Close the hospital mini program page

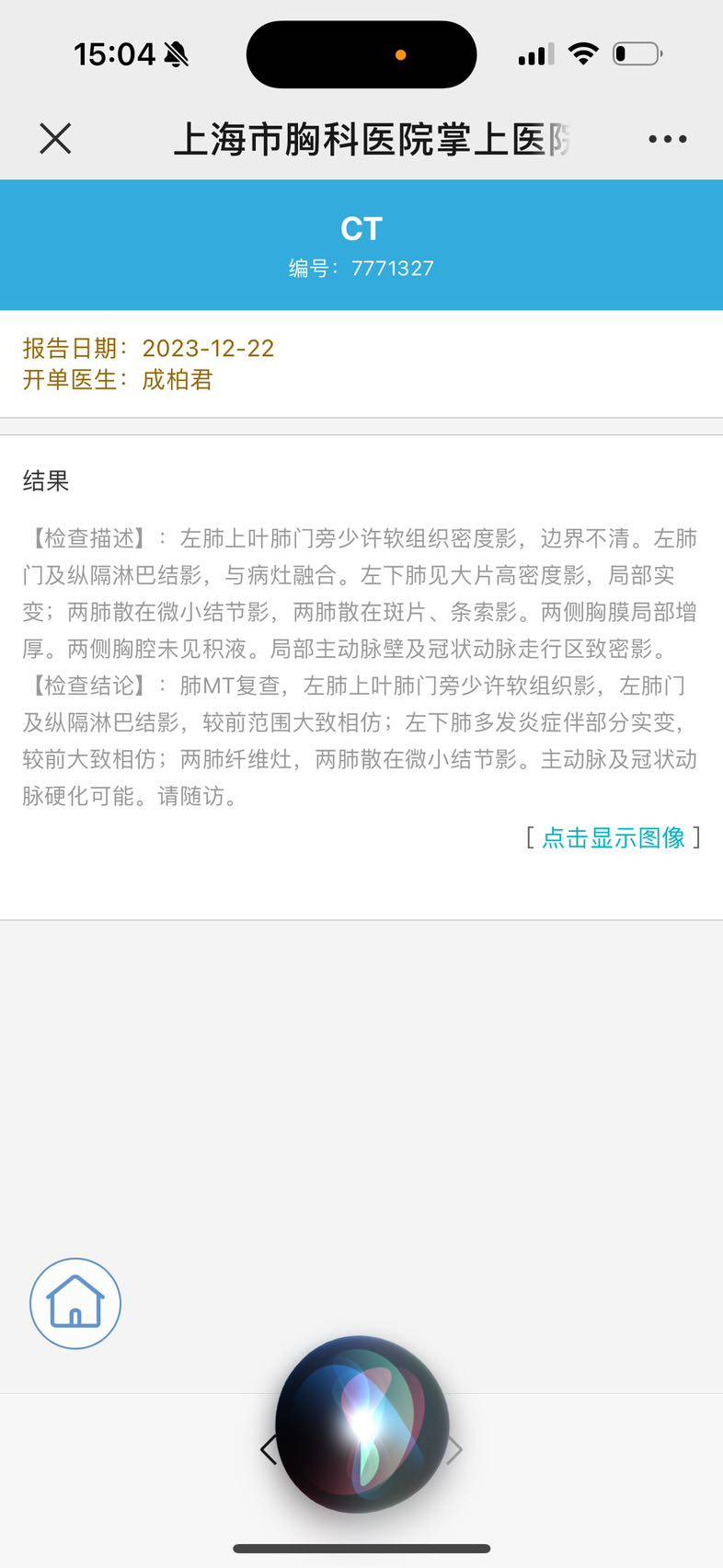(55, 139)
